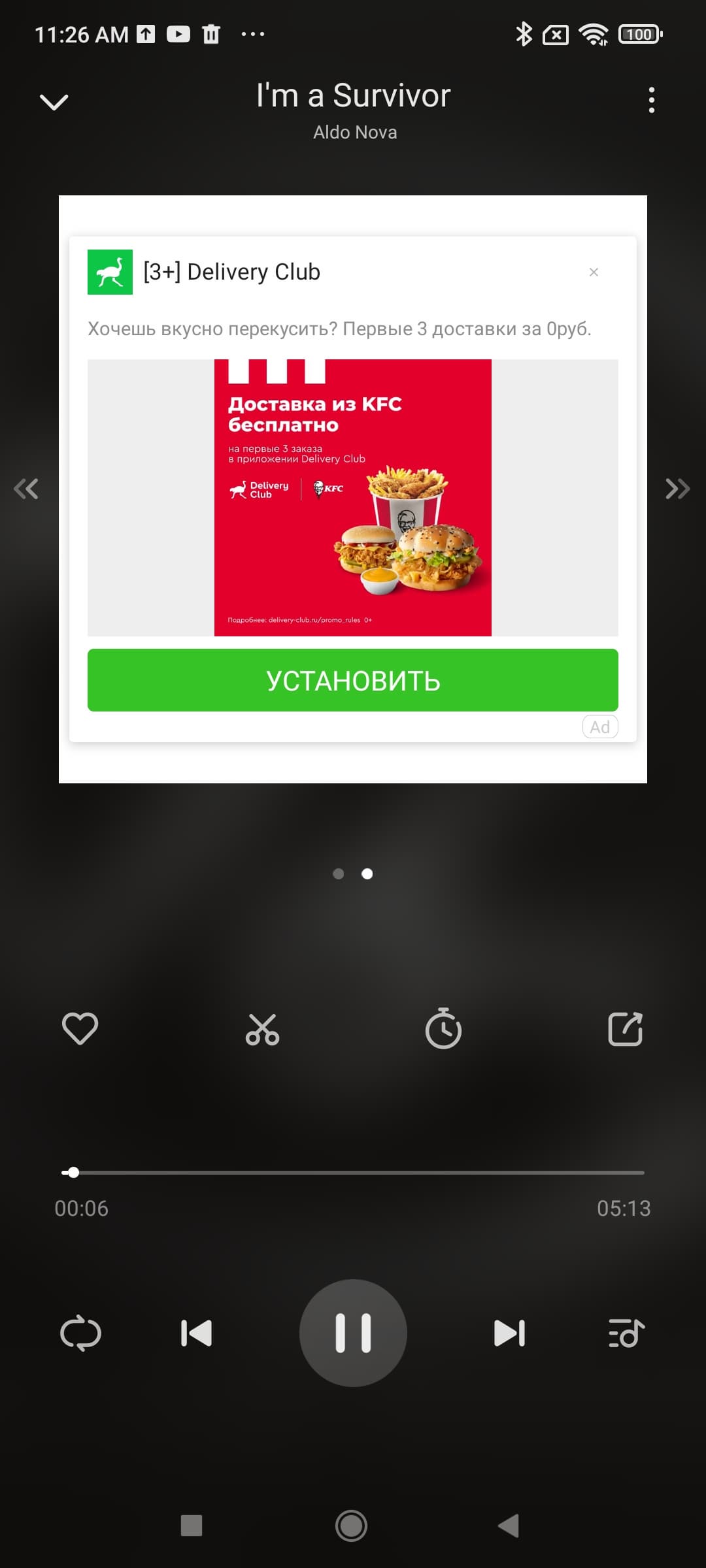The image size is (706, 1568).
Task: Tap the green УСТАНОВИТЬ install button
Action: (x=353, y=680)
